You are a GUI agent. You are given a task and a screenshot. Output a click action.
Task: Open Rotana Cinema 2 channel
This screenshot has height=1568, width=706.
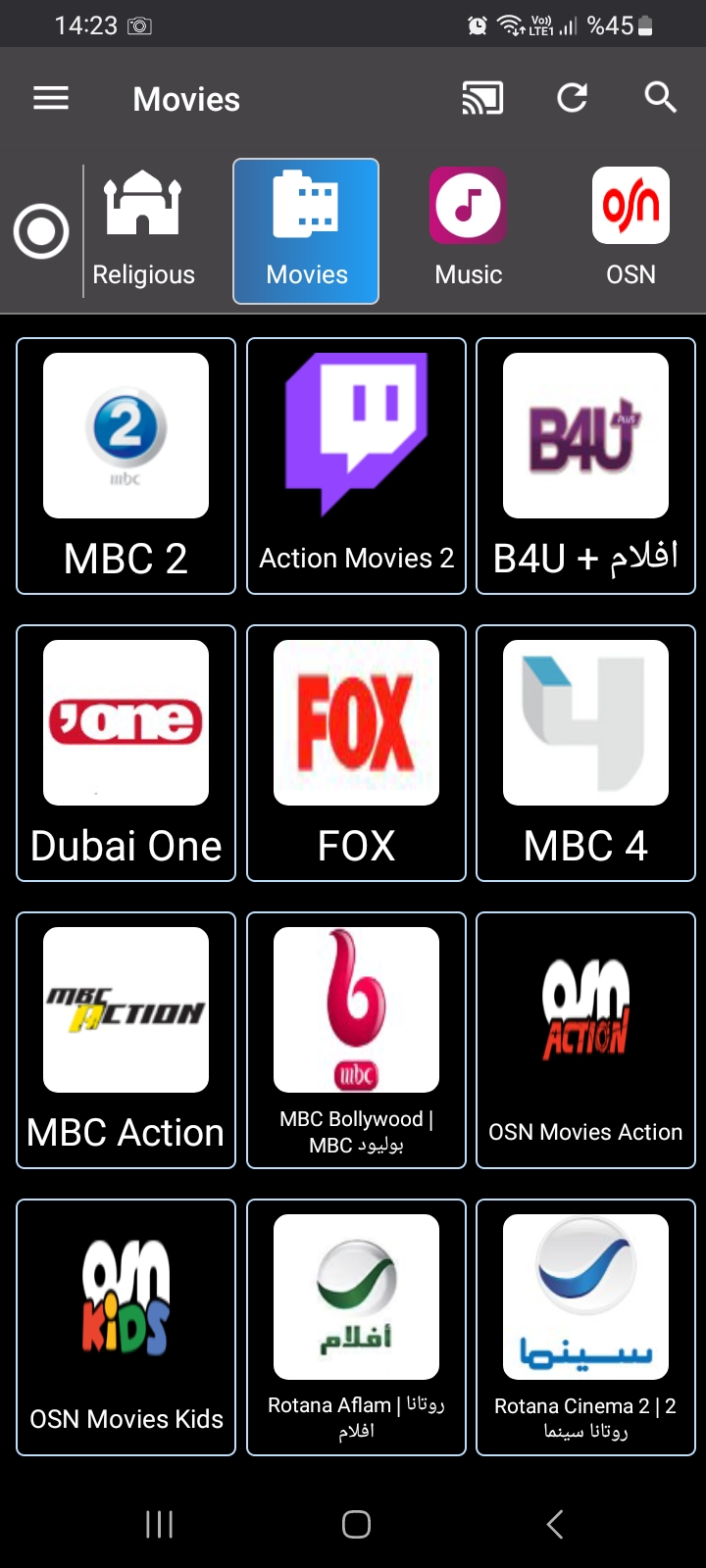pyautogui.click(x=585, y=1327)
